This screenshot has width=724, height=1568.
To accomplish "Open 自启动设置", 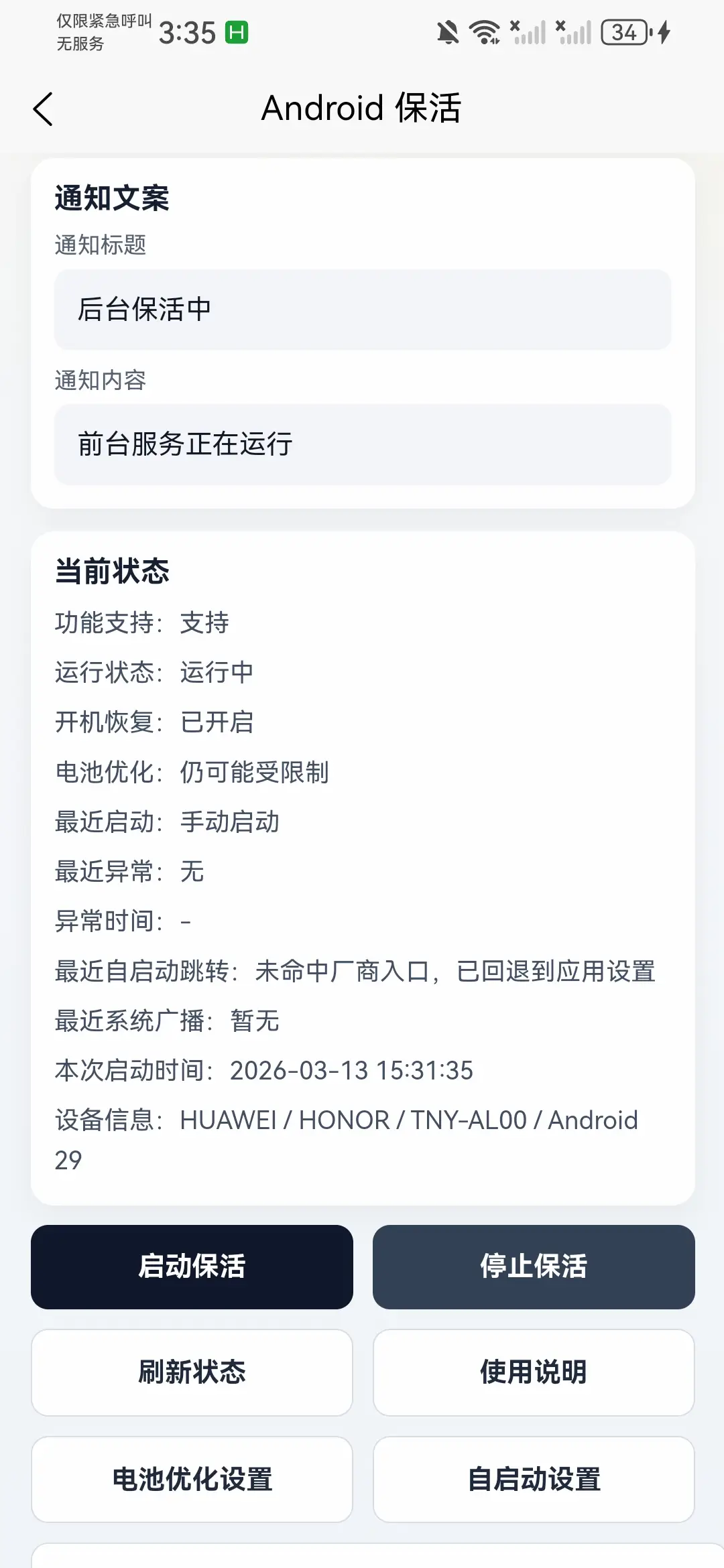I will pyautogui.click(x=534, y=1480).
